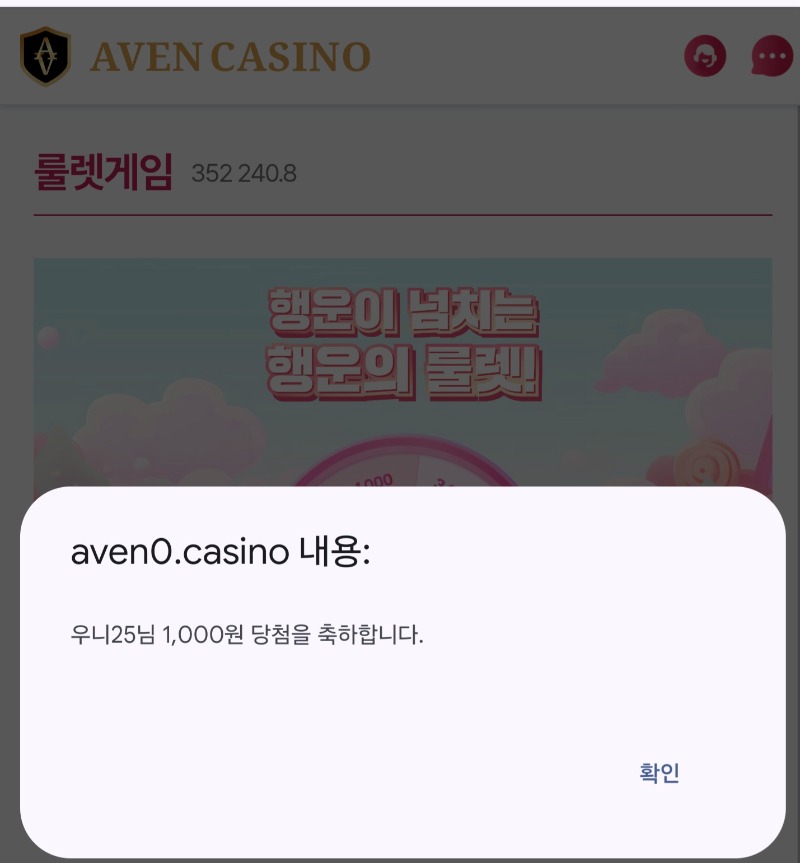Confirm the alert with 확인
Screen dimensions: 800x863
pyautogui.click(x=659, y=773)
